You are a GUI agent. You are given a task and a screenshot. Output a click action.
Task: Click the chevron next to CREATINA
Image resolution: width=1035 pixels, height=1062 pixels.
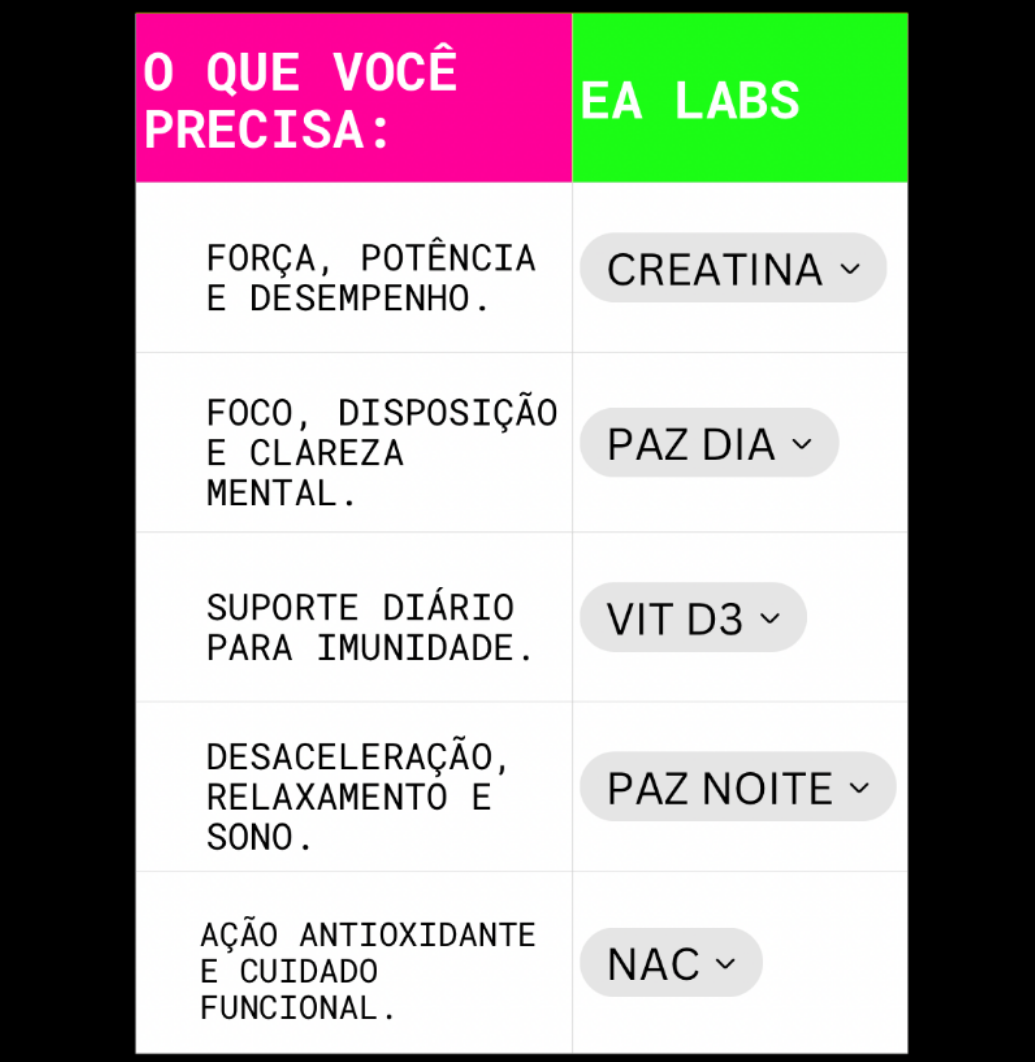coord(851,268)
